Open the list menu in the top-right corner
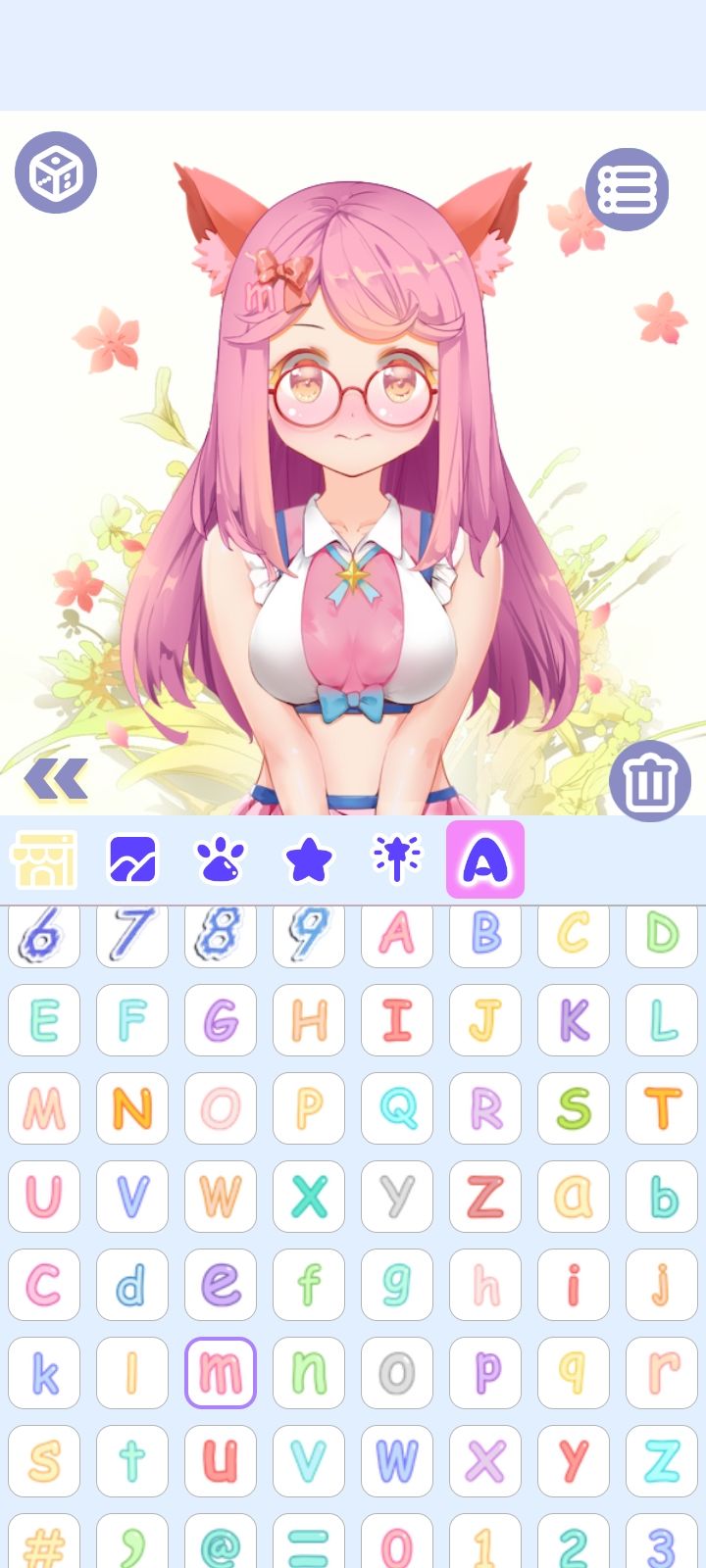 click(x=629, y=190)
